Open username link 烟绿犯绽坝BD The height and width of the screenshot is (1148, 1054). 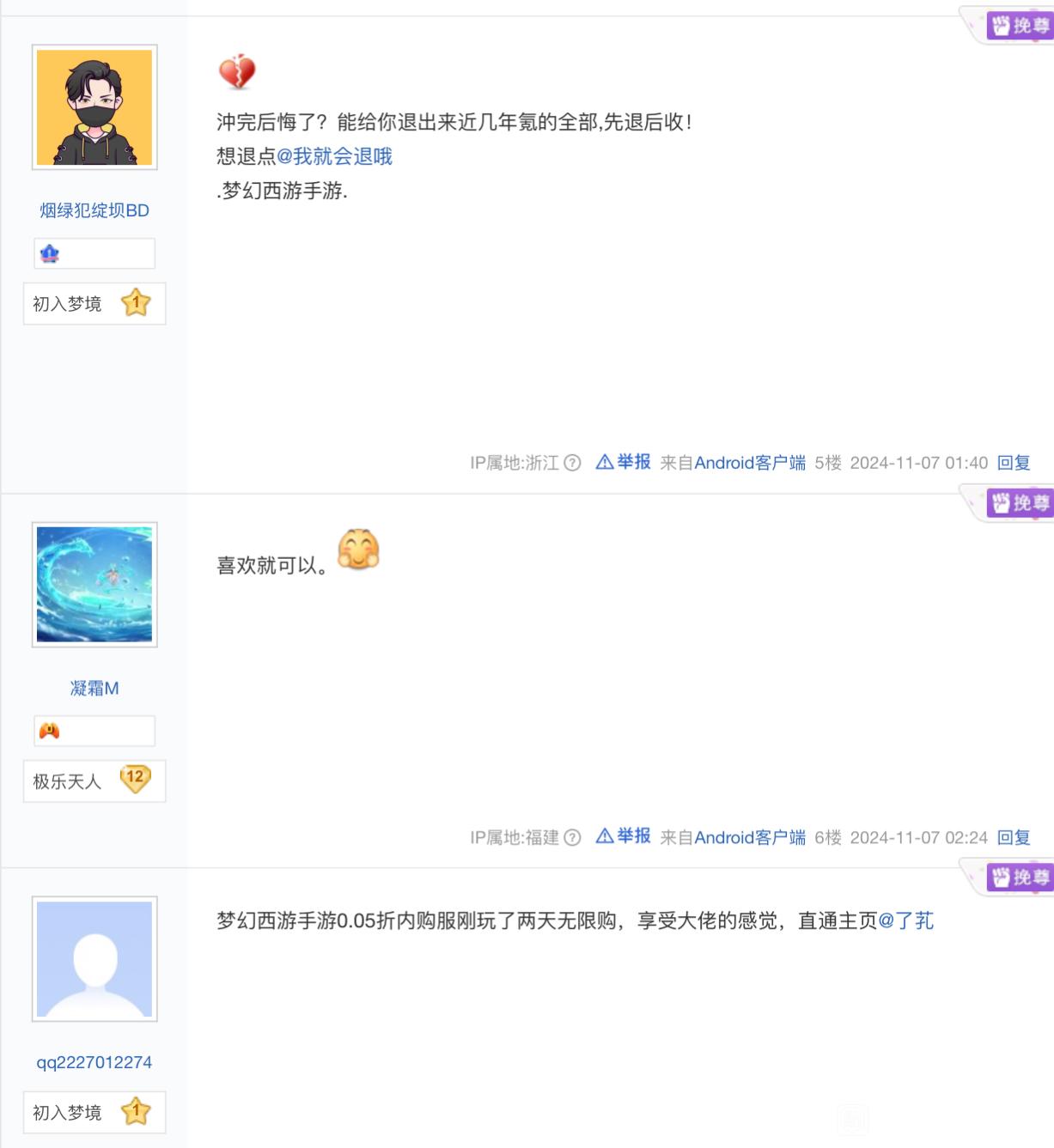pyautogui.click(x=94, y=210)
